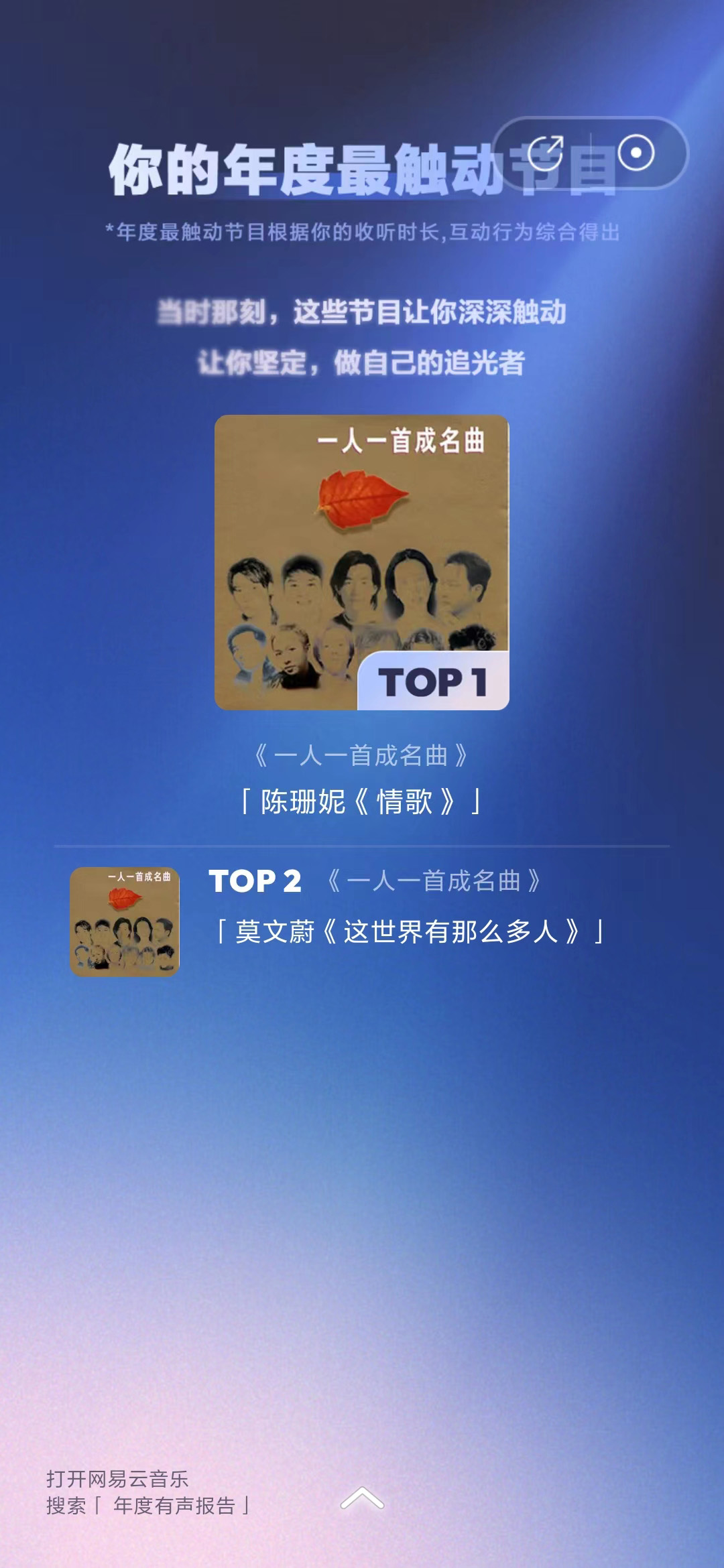Open the TOP 2 莫文蔚 program entry
This screenshot has width=724, height=1568.
point(408,931)
